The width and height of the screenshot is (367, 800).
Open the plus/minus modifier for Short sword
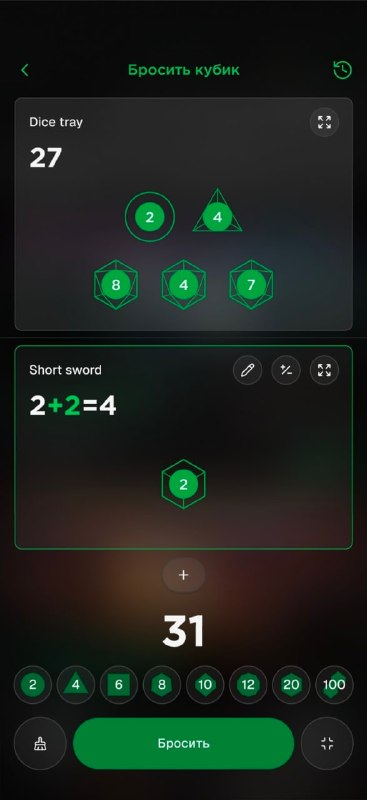click(x=286, y=370)
